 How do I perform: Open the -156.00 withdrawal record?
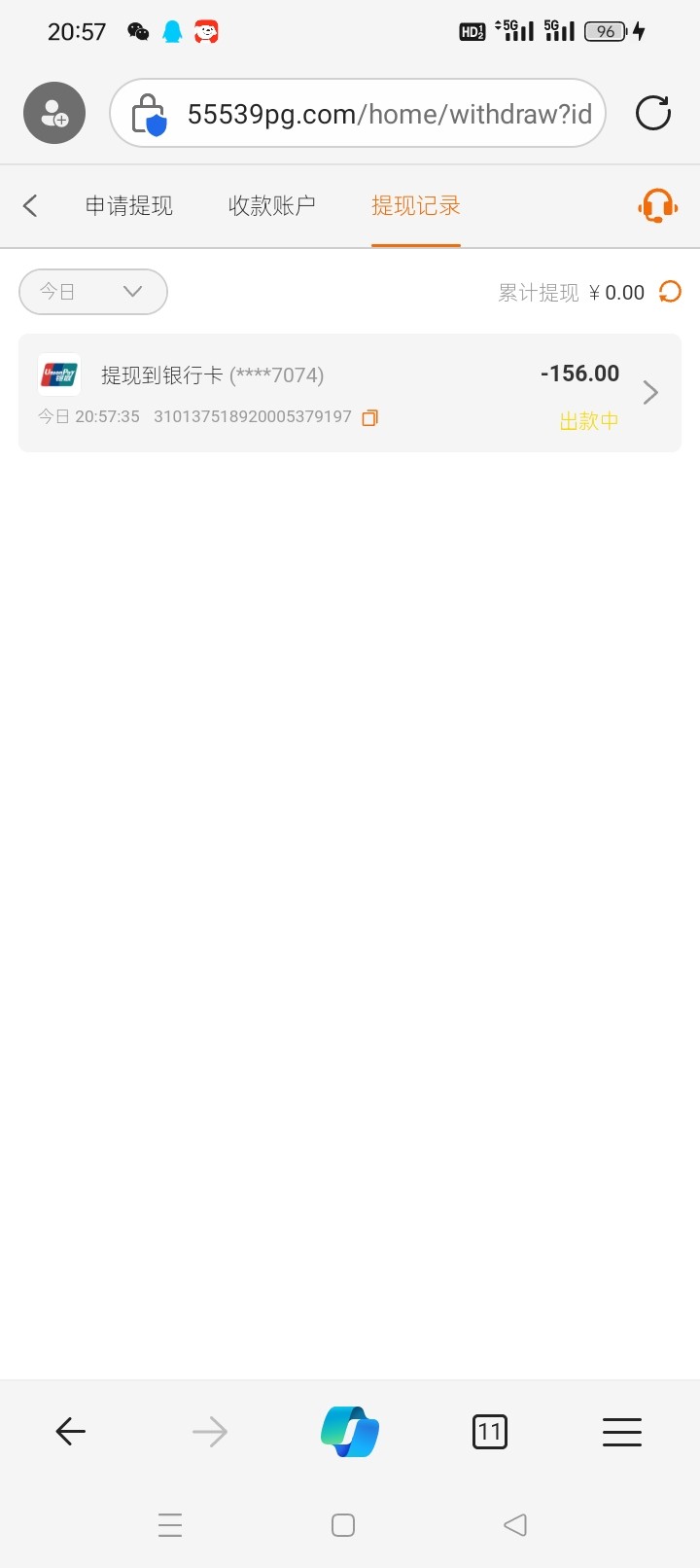[x=350, y=393]
